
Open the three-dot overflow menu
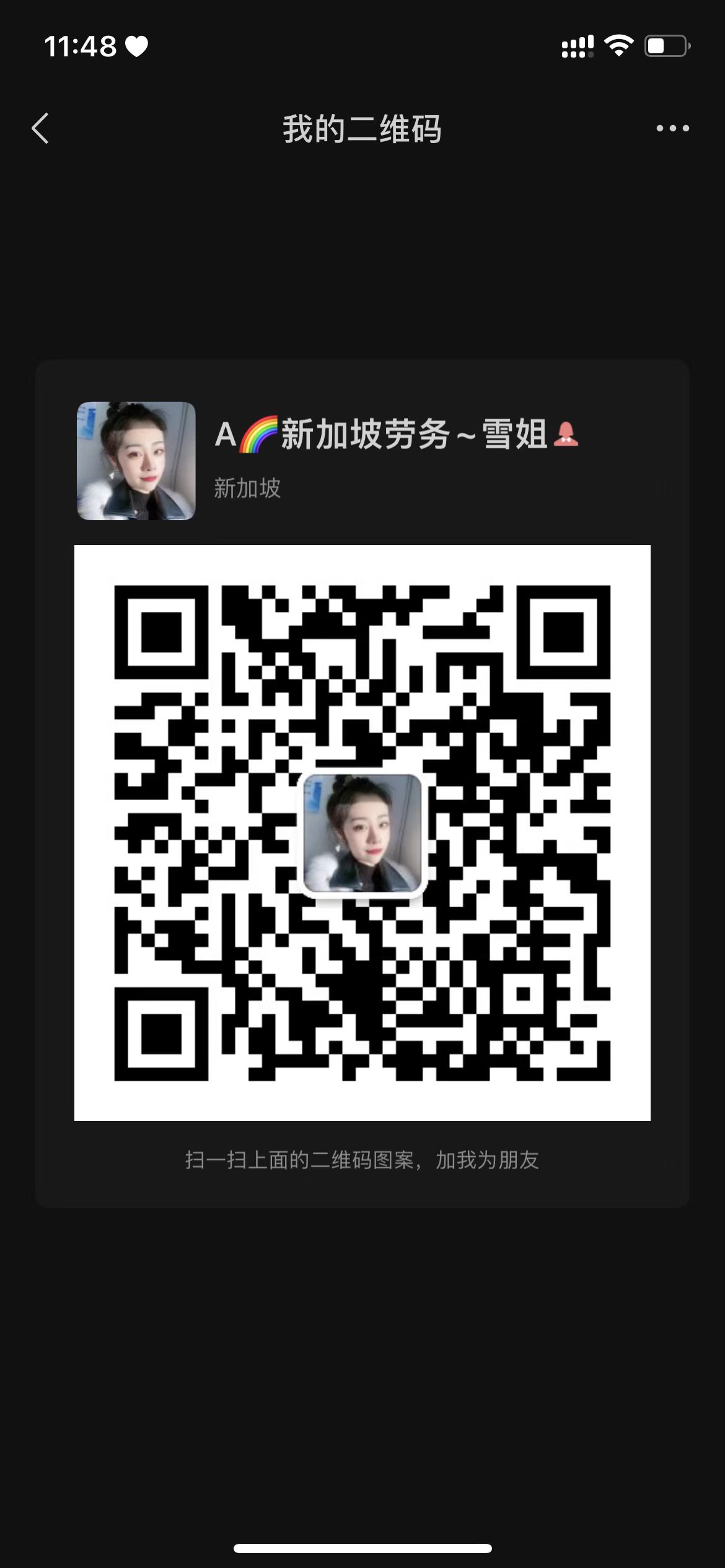(672, 129)
